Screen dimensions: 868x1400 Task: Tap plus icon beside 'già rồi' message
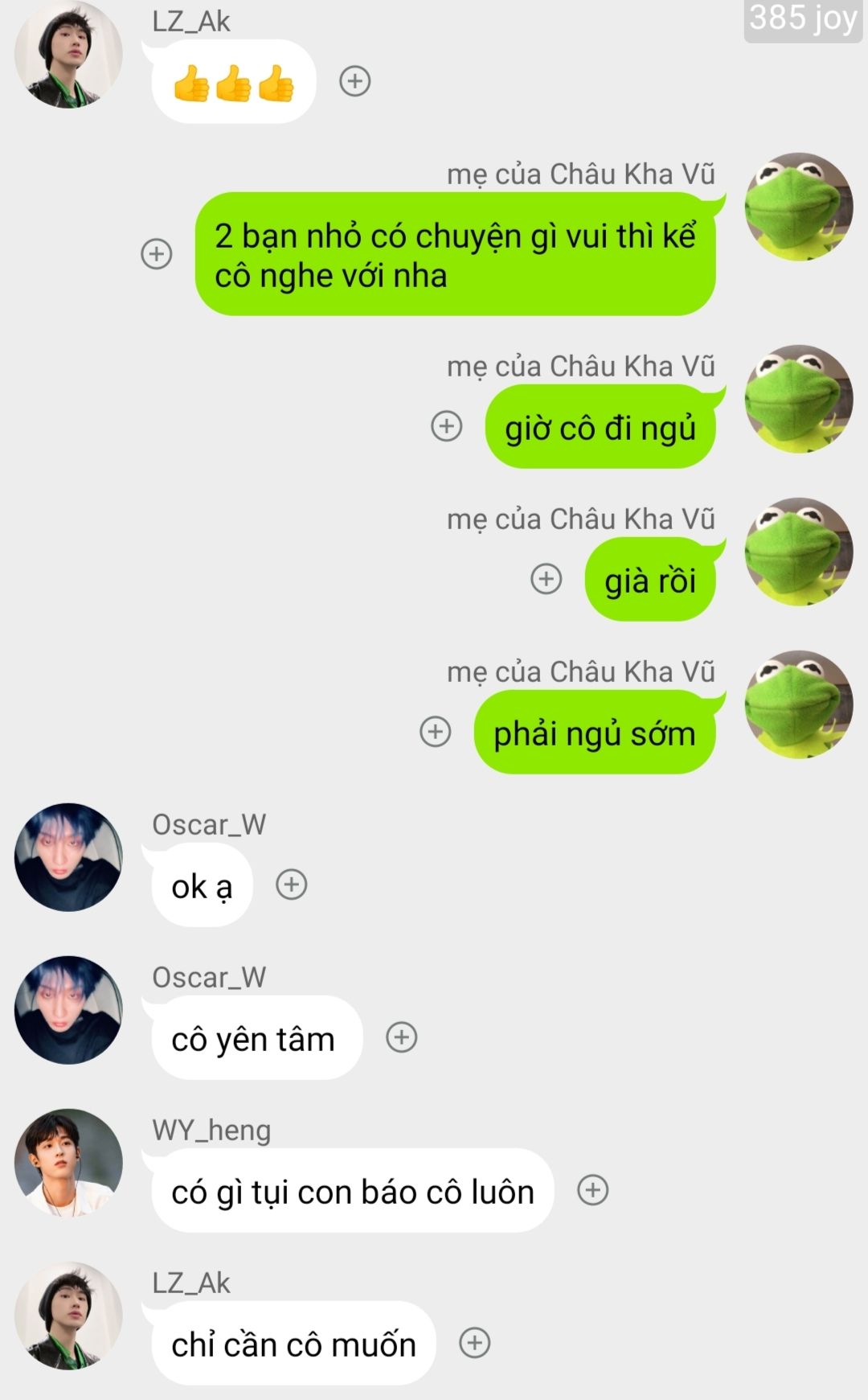tap(547, 579)
